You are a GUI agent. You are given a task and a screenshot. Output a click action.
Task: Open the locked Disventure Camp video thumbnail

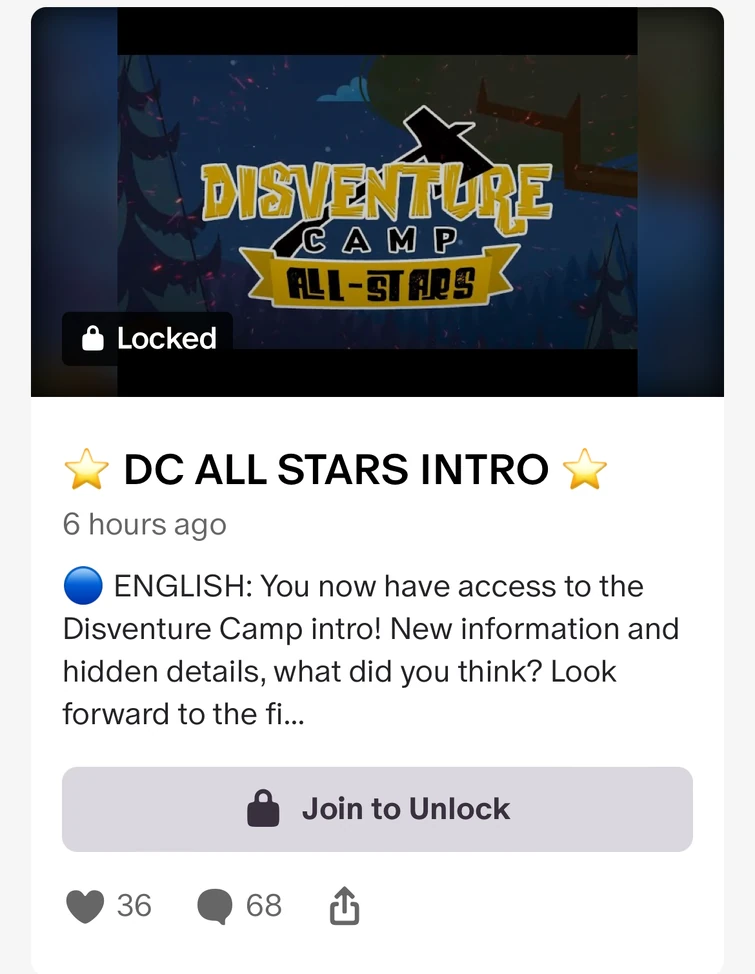click(x=377, y=201)
